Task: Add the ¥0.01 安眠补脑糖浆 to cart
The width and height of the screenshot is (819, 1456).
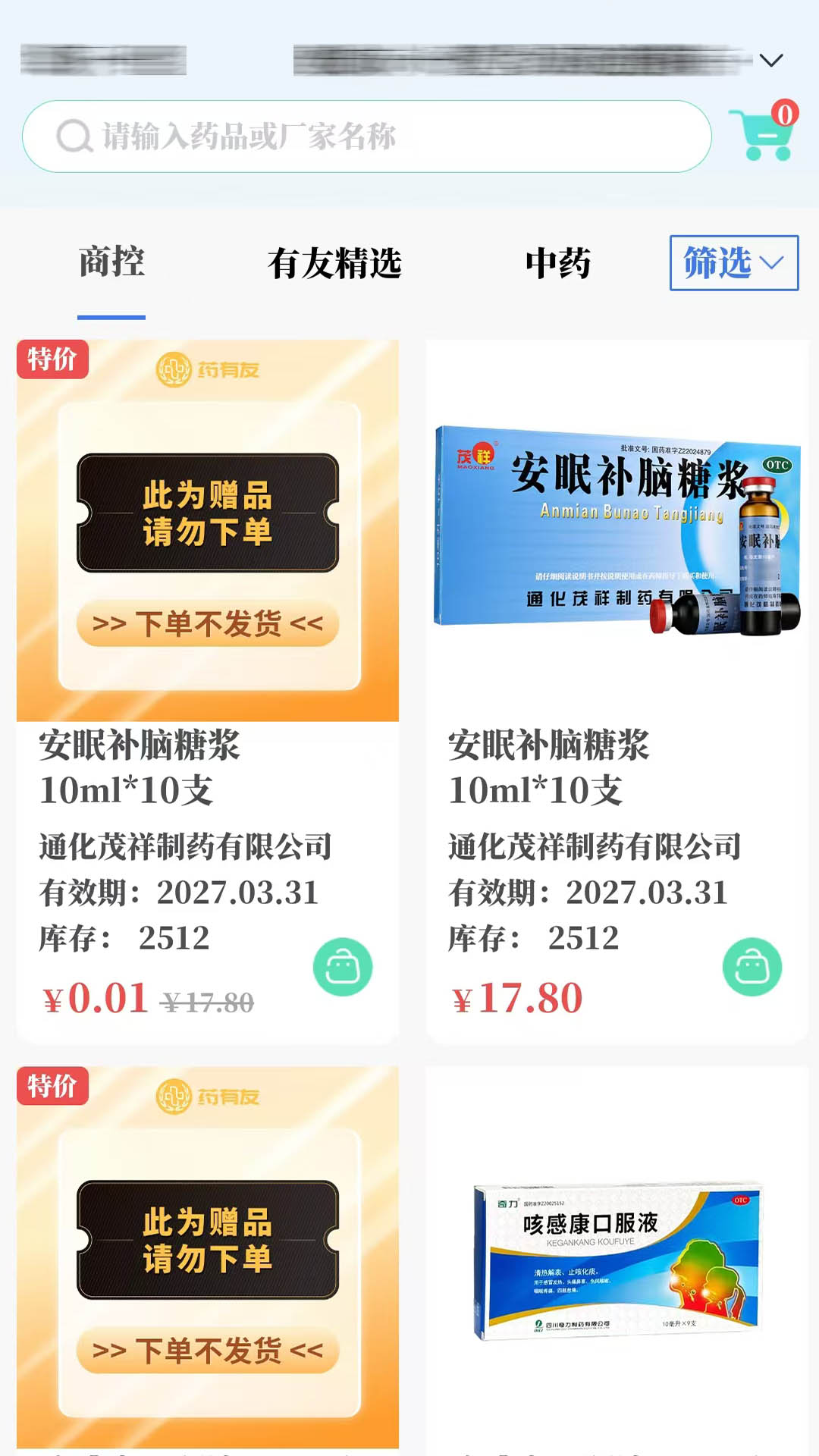Action: click(343, 967)
